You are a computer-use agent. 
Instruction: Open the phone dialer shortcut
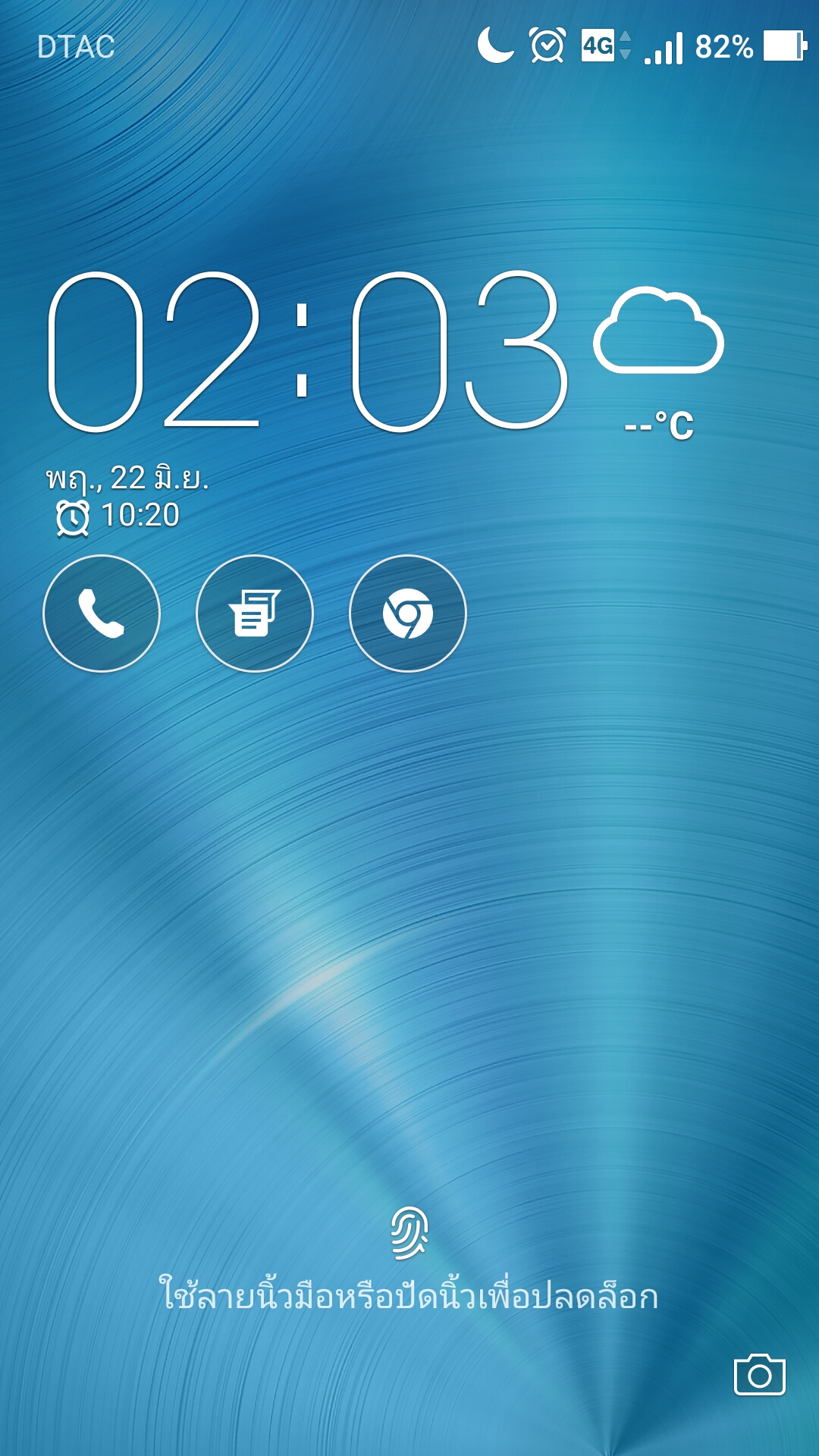click(102, 613)
